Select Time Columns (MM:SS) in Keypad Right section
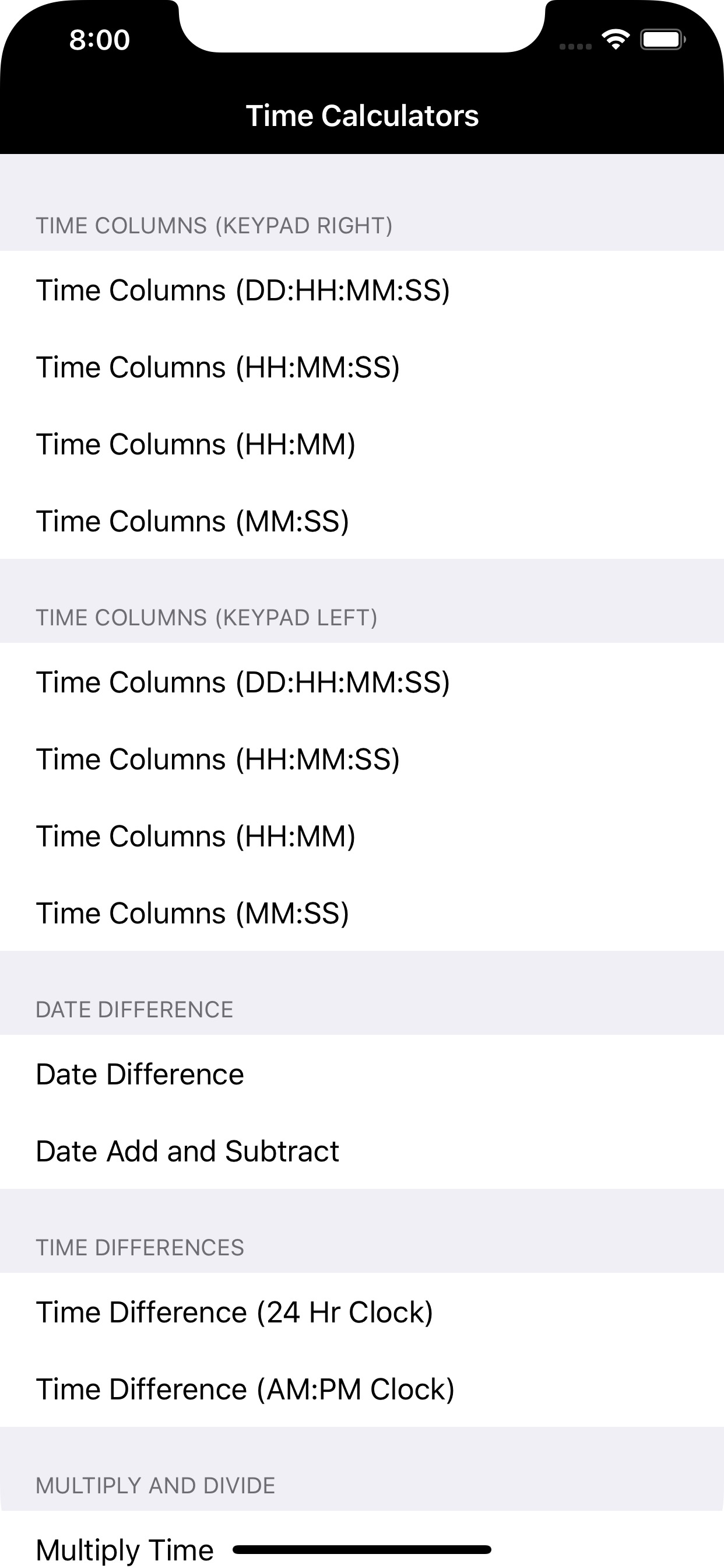724x1568 pixels. coord(193,521)
